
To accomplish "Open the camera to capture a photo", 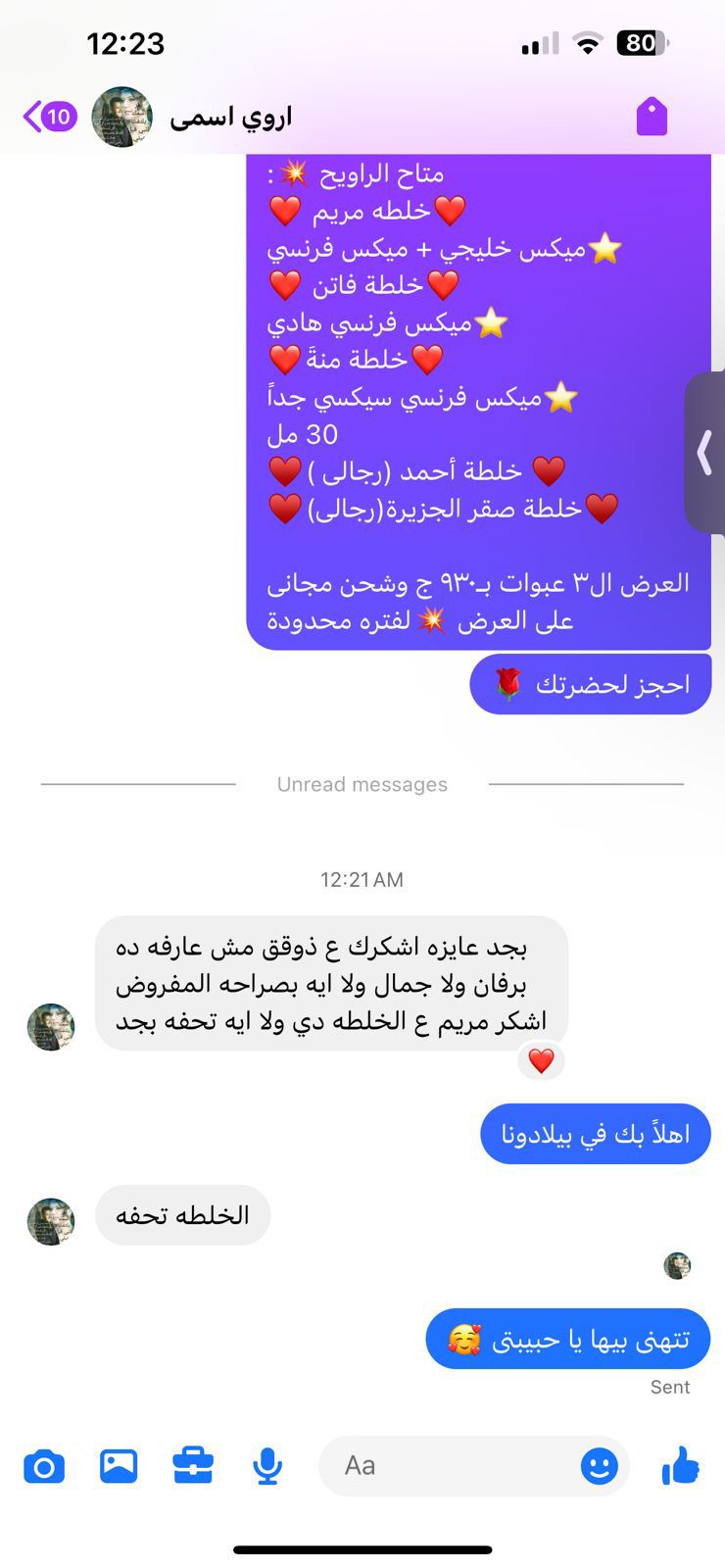I will click(44, 1465).
